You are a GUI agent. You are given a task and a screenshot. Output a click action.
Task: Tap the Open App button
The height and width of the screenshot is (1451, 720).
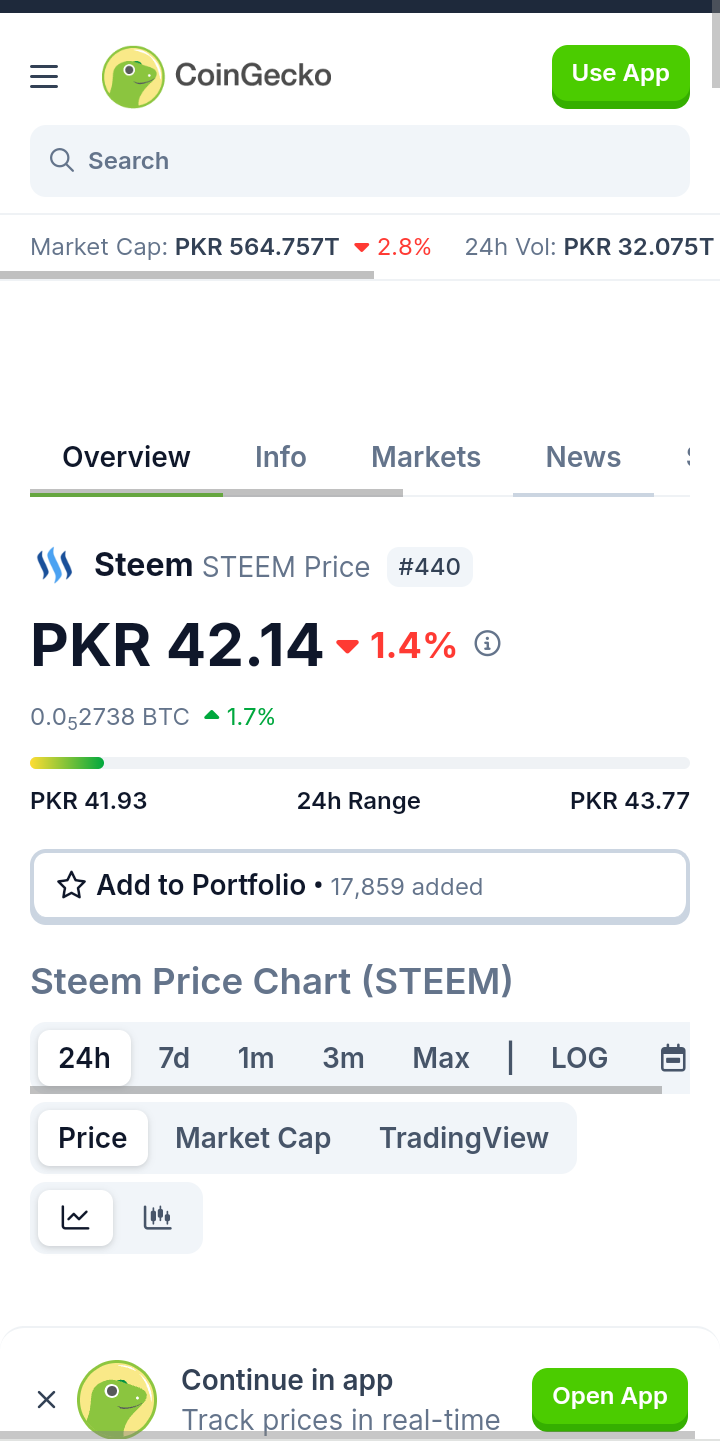610,1397
